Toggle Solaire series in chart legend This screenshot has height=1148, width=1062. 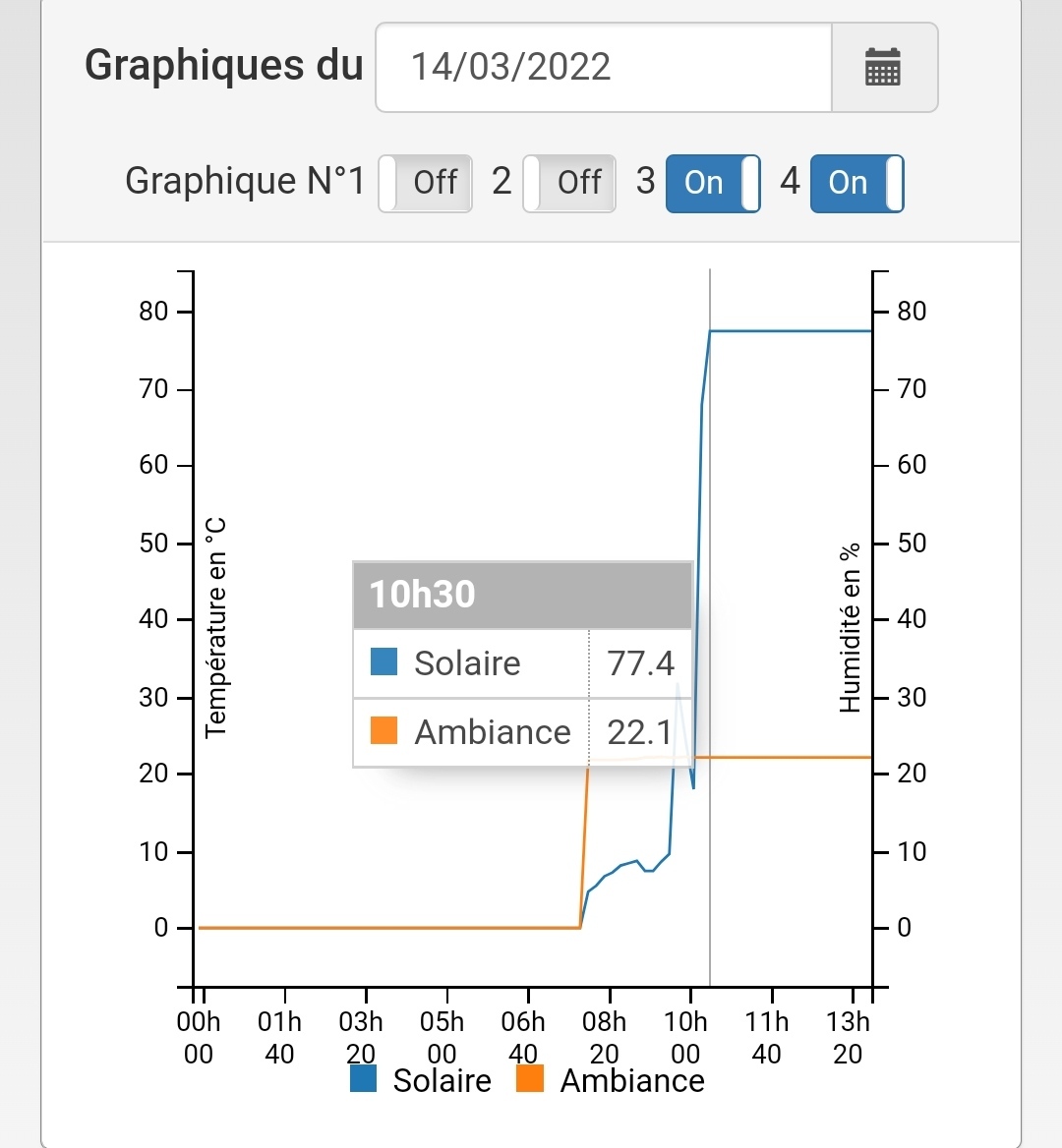tap(421, 1080)
